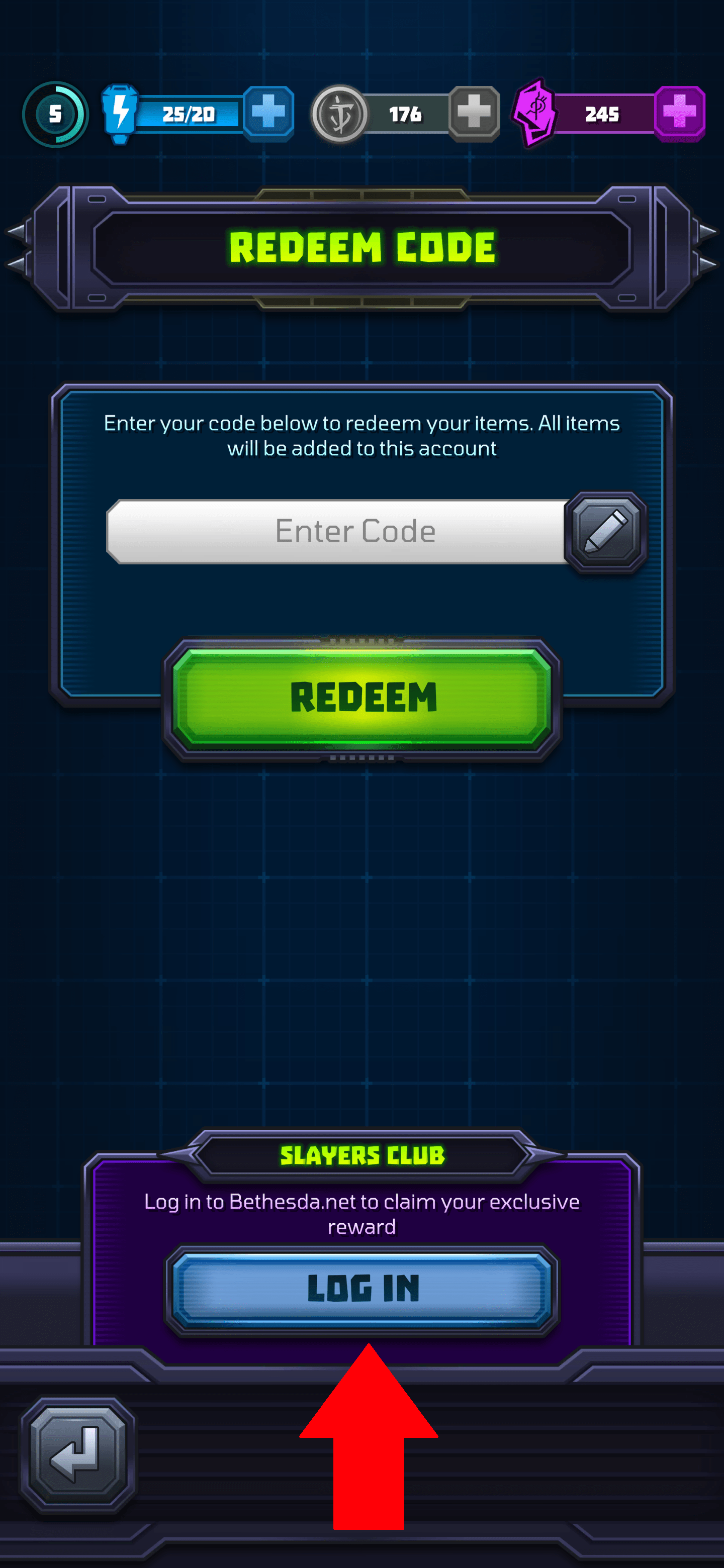Hit the green Redeem button
This screenshot has height=1568, width=724.
(363, 698)
